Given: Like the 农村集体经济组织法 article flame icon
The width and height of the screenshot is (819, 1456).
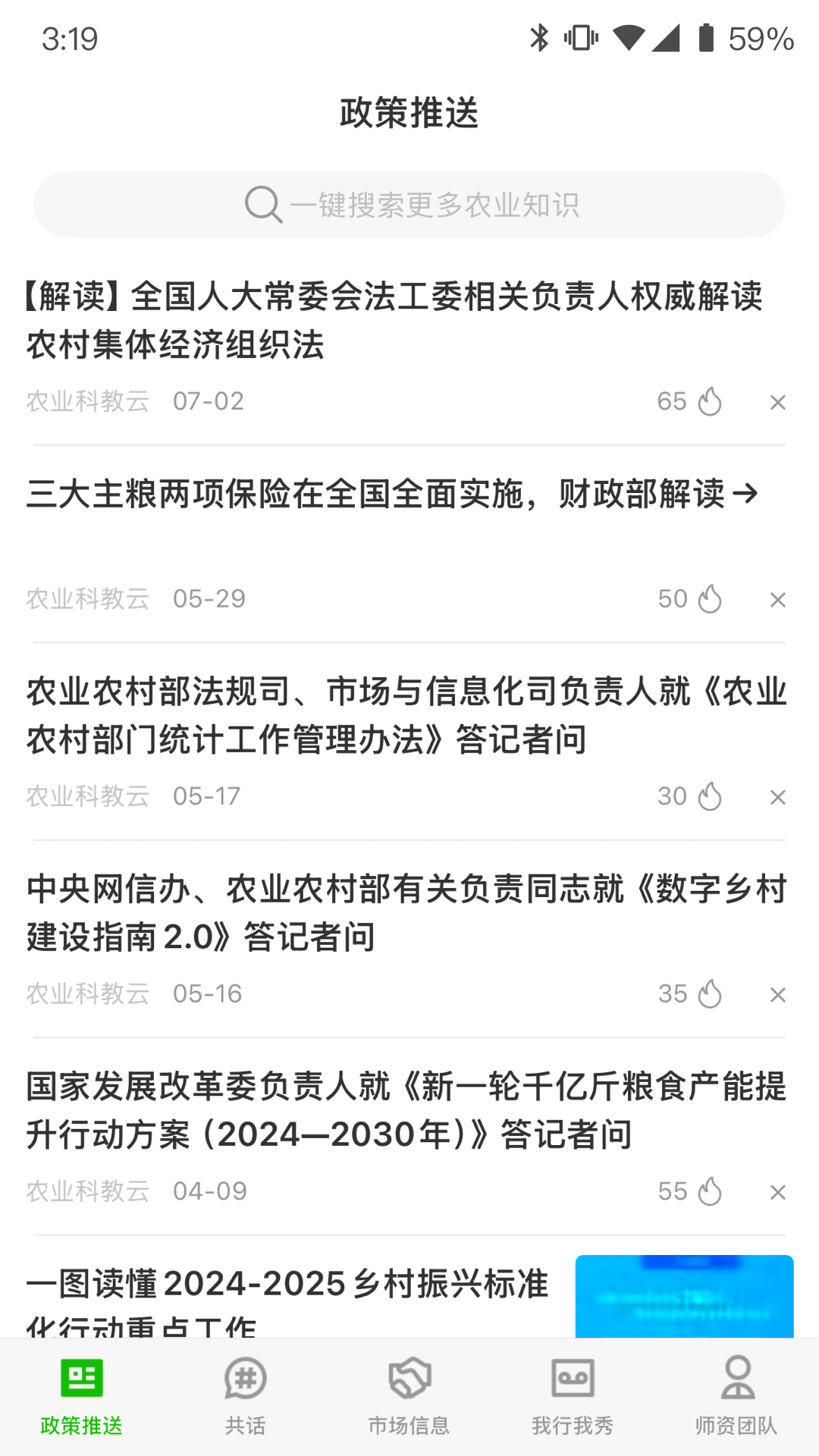Looking at the screenshot, I should [x=708, y=401].
